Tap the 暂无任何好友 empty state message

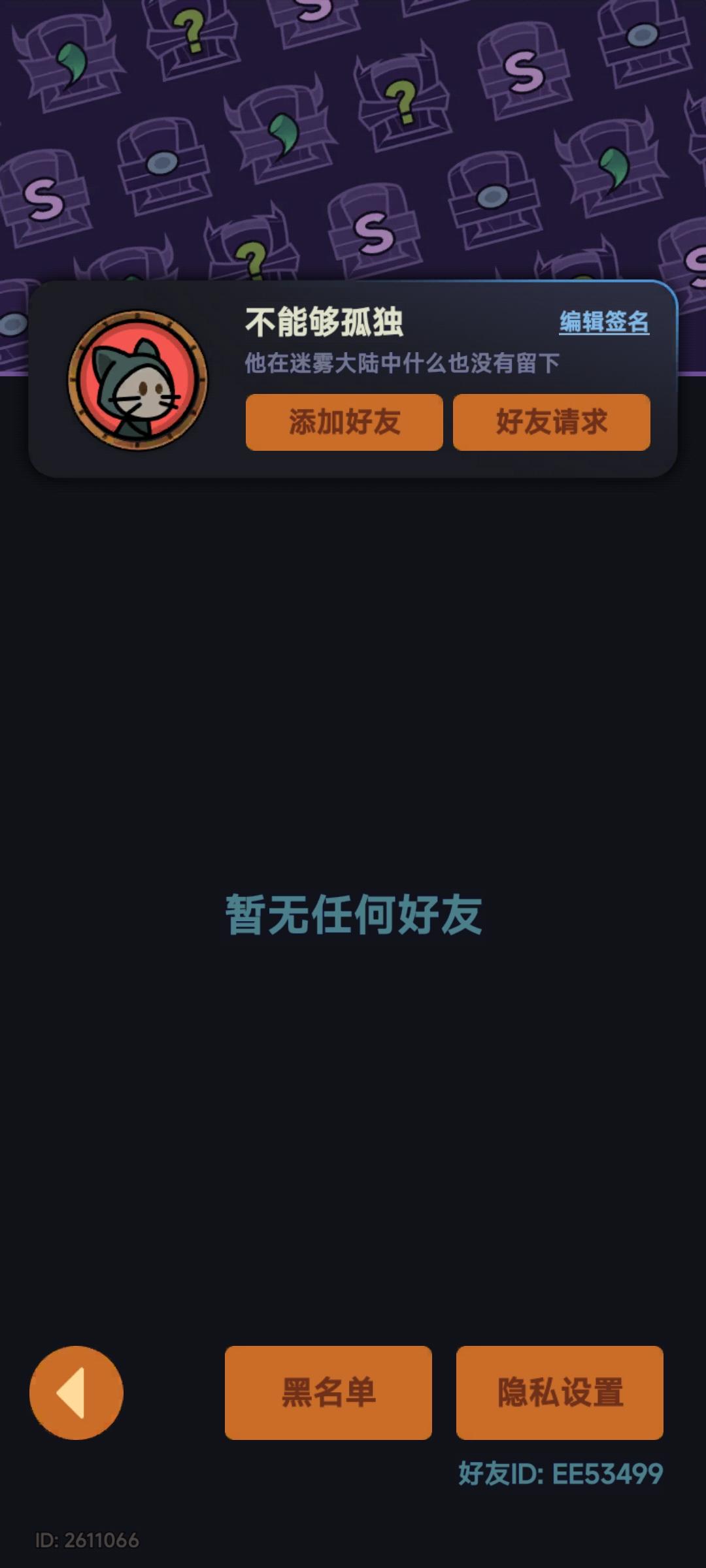[353, 915]
